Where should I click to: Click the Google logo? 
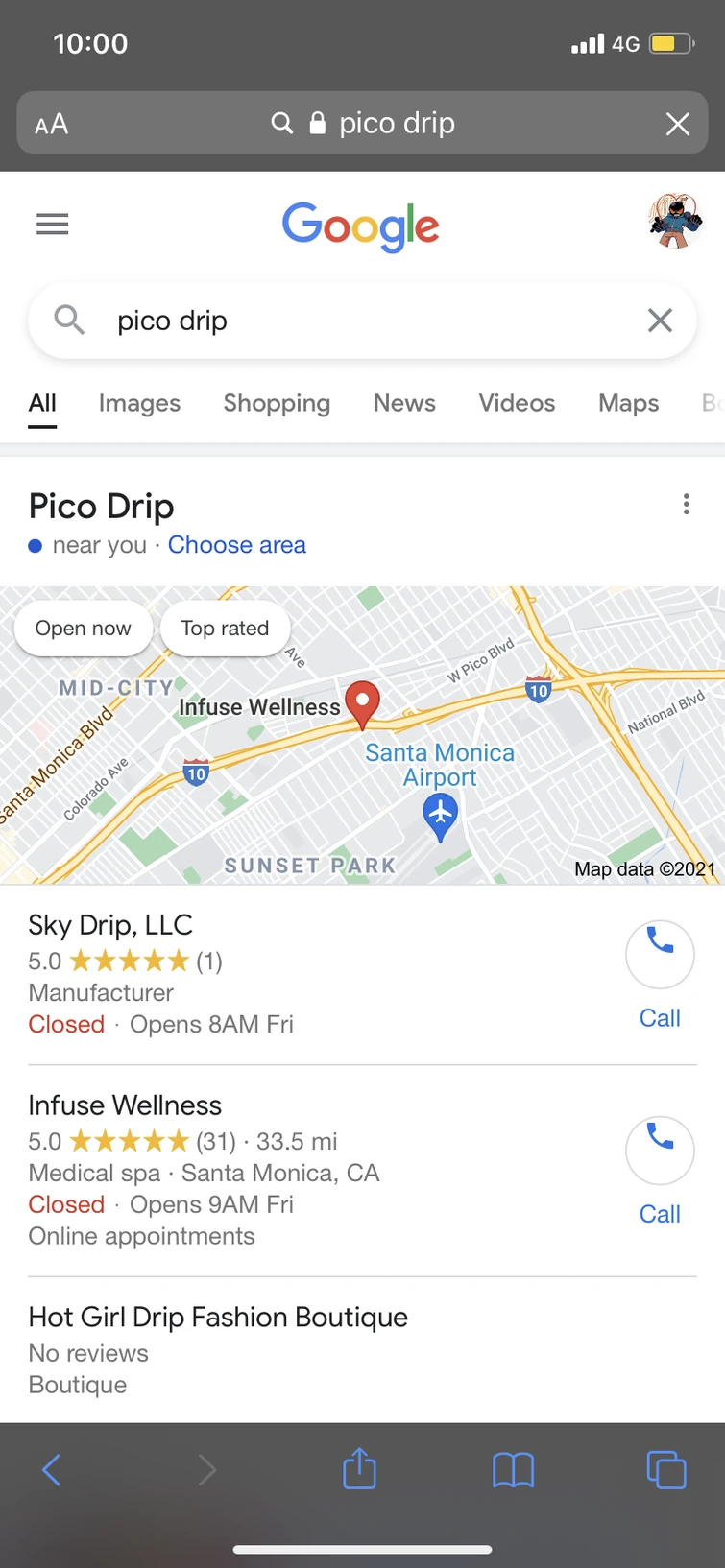pyautogui.click(x=360, y=226)
